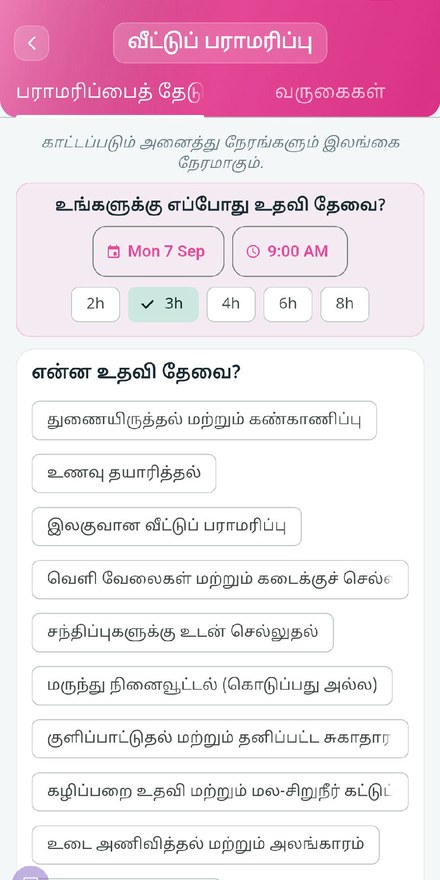Open the date picker showing Mon 7 Sep

coord(158,251)
